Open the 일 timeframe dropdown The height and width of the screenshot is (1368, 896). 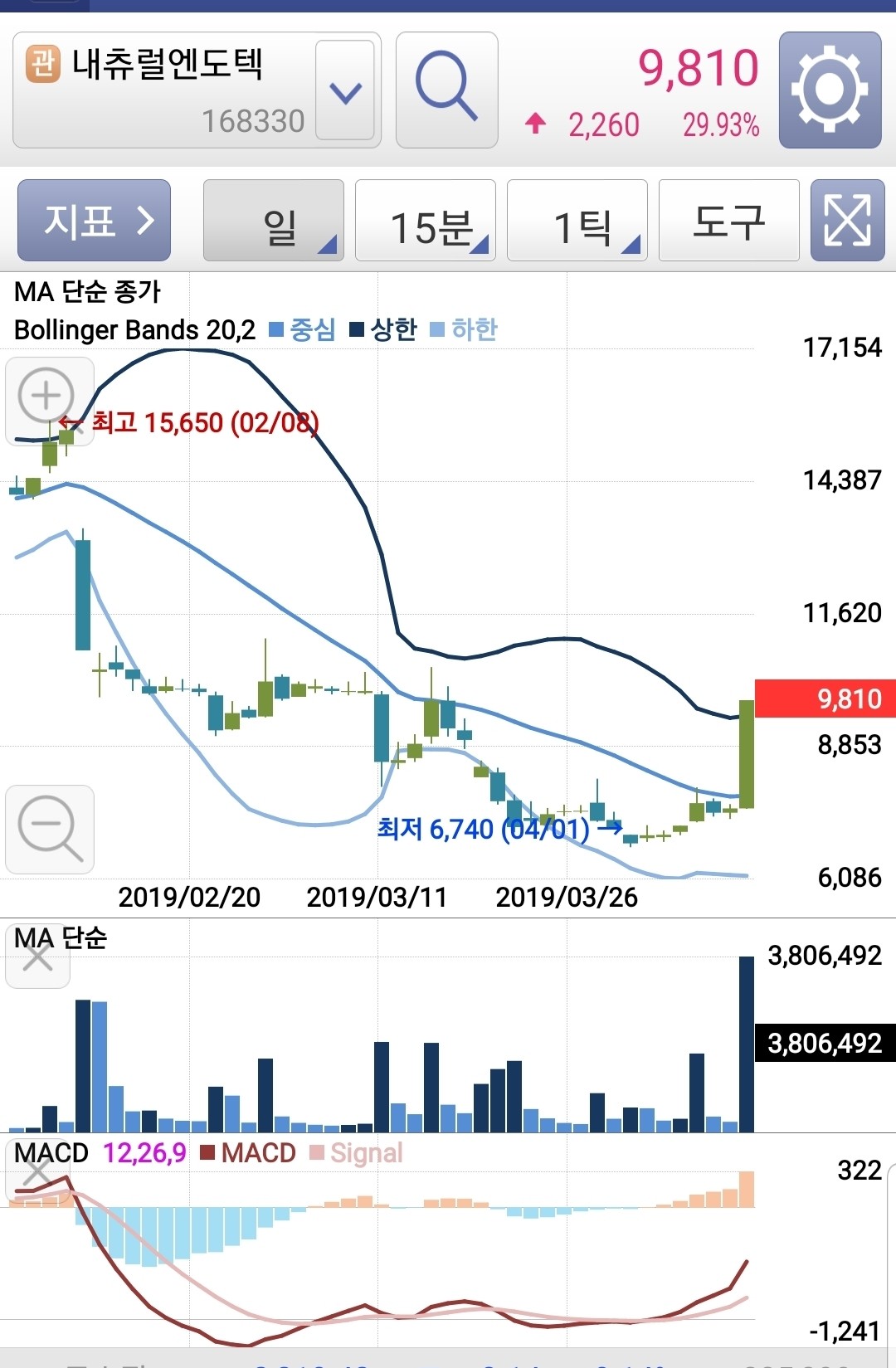[274, 220]
